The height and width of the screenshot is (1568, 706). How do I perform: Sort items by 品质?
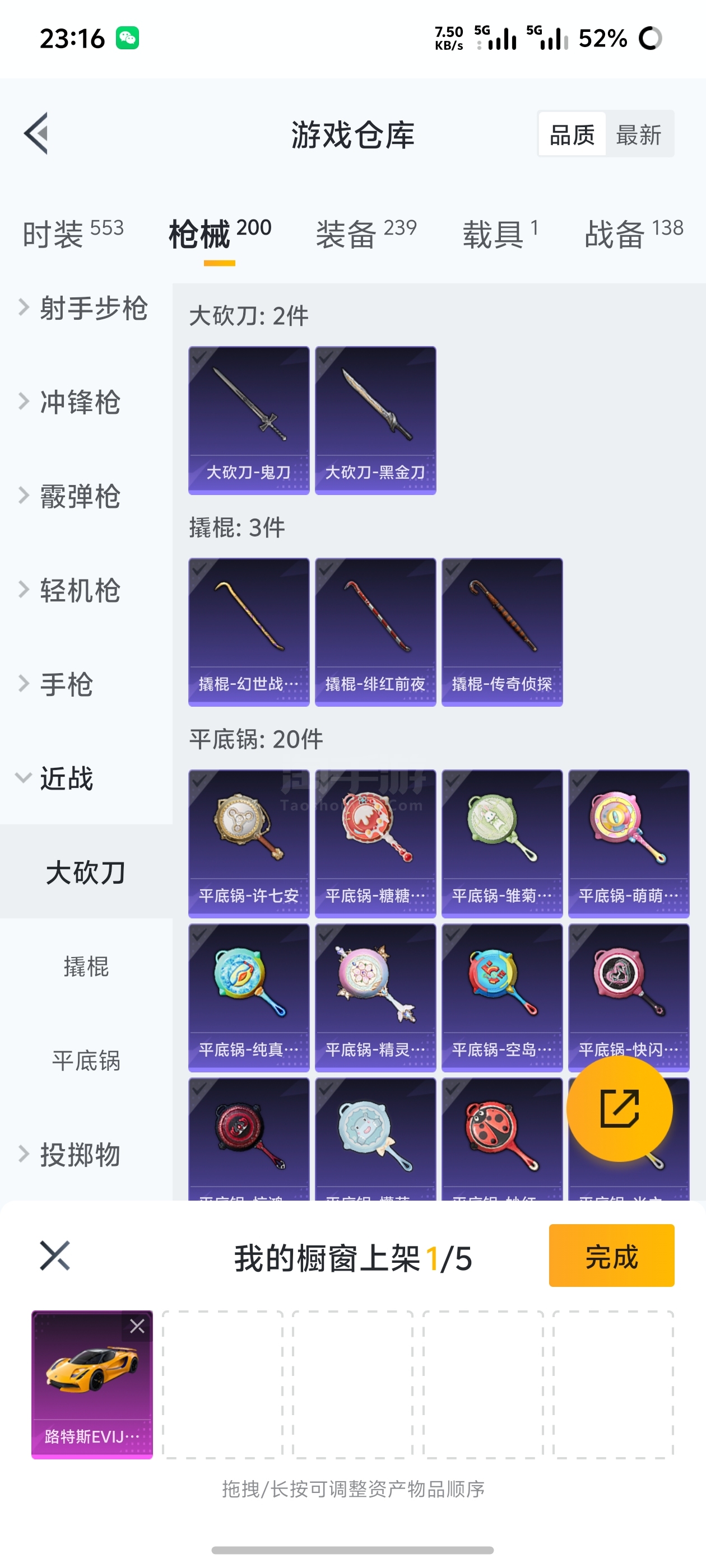[572, 134]
